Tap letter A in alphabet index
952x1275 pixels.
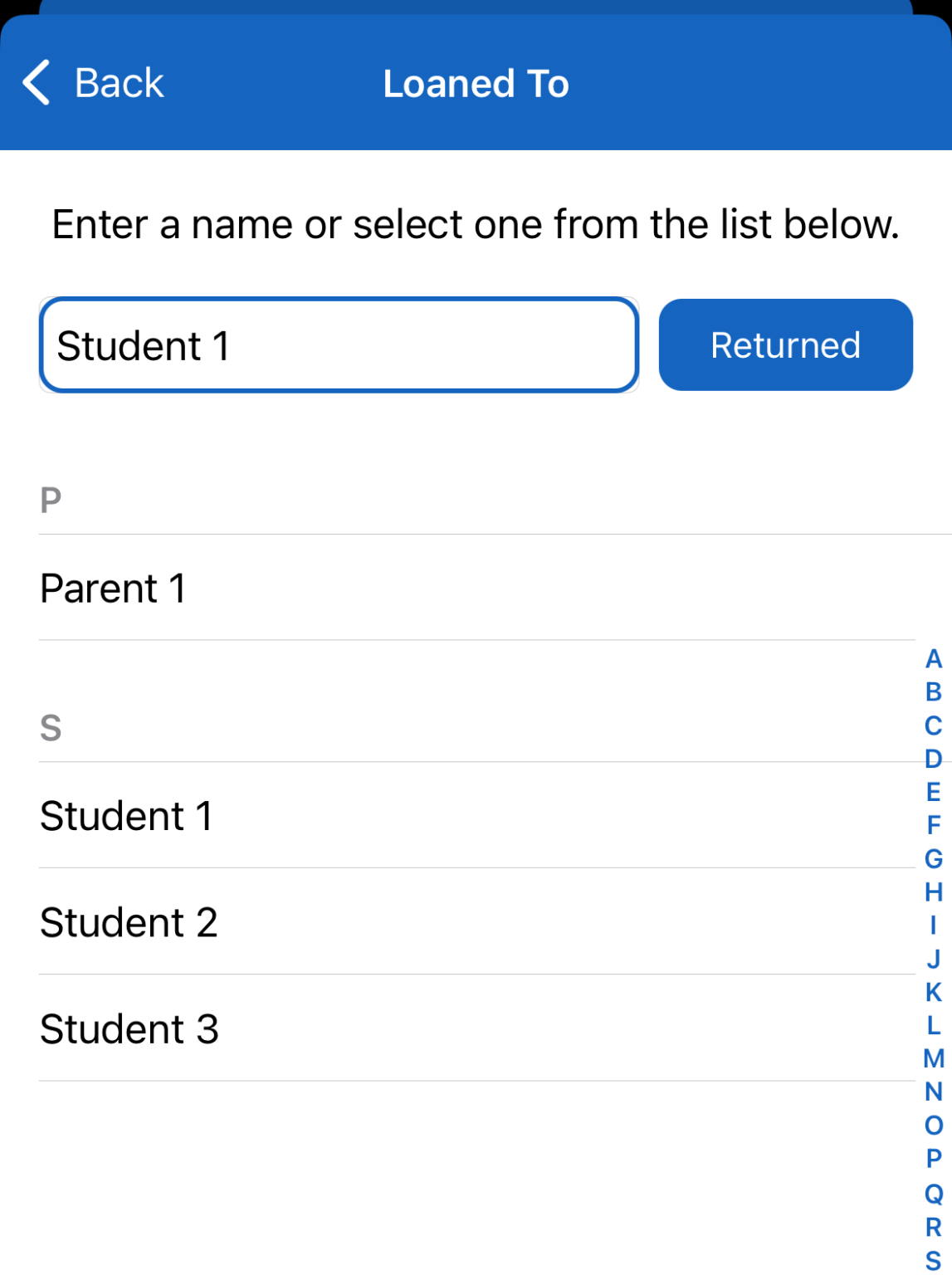(x=933, y=658)
